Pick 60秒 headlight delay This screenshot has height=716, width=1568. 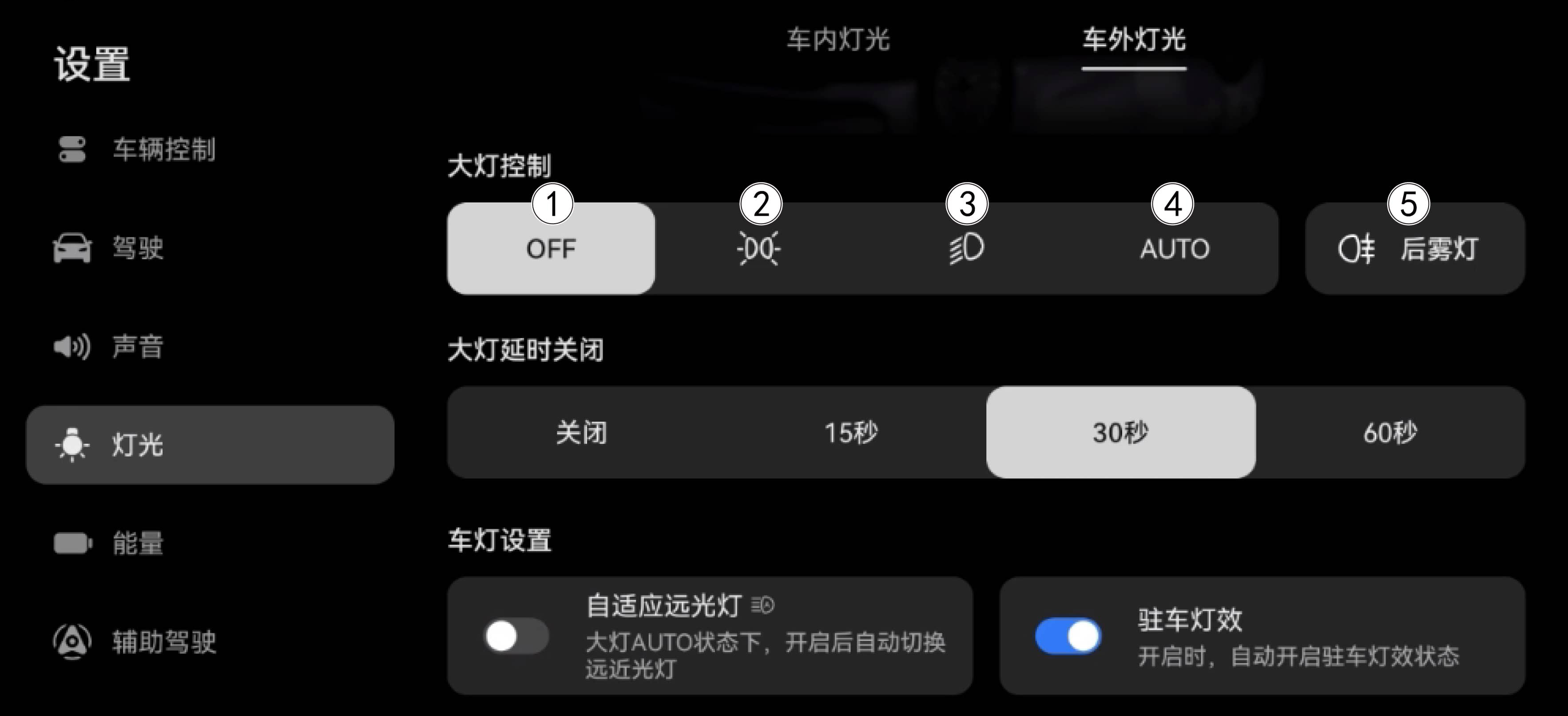click(x=1390, y=432)
